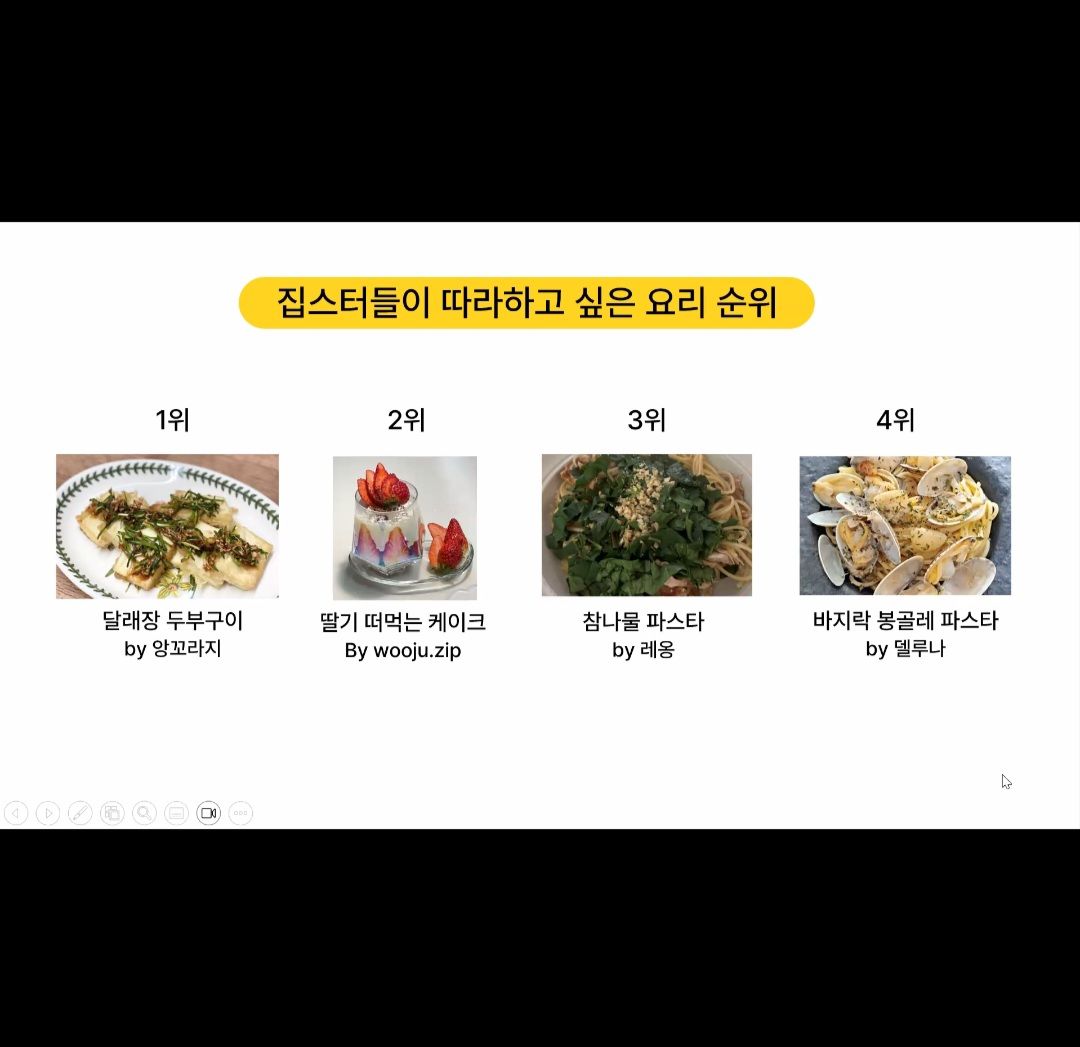Open the pen and laser pointer tools
The image size is (1080, 1047).
click(x=80, y=813)
